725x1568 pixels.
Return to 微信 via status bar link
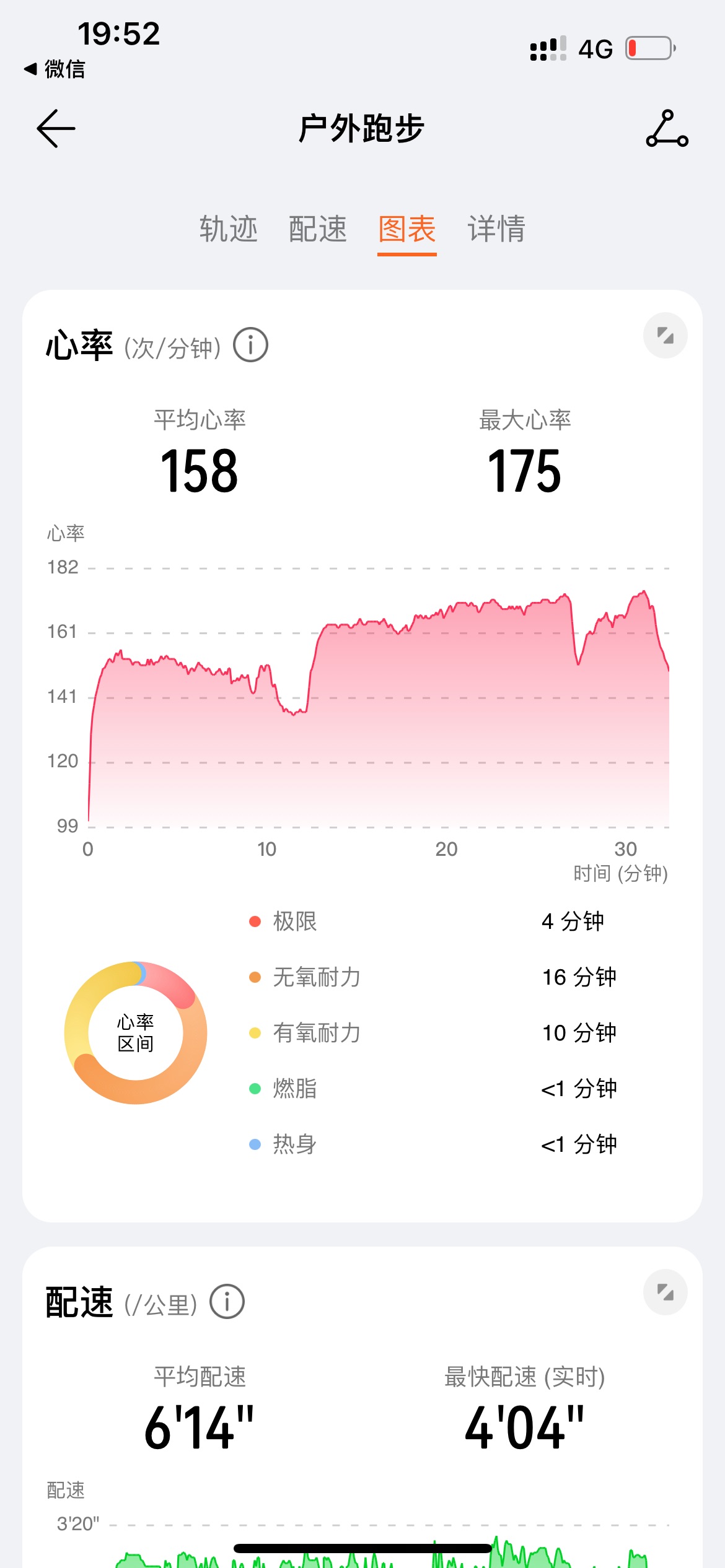(55, 69)
